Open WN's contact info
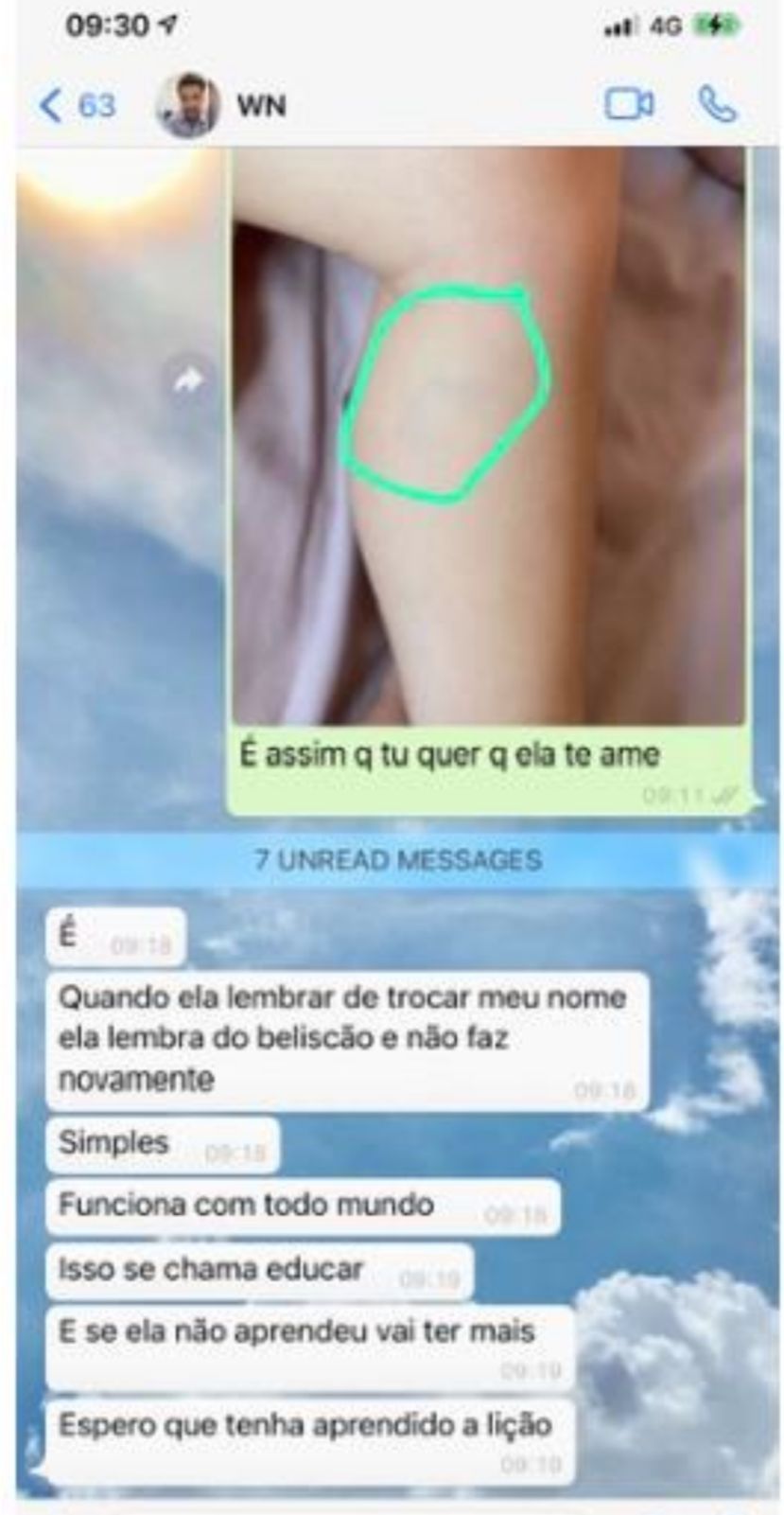This screenshot has height=1515, width=784. coord(260,105)
